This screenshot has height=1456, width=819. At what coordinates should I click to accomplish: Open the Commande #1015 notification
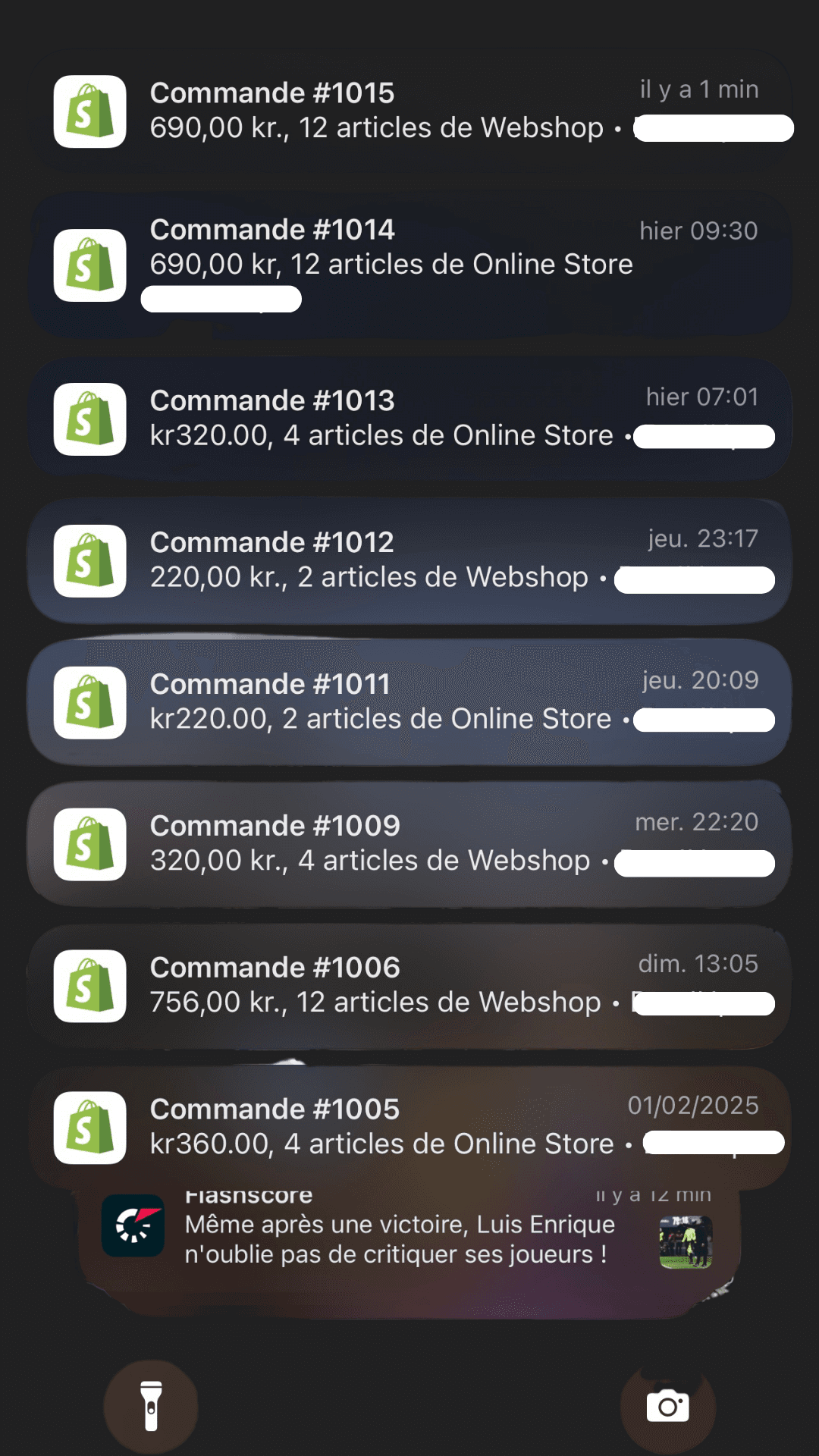click(x=409, y=111)
